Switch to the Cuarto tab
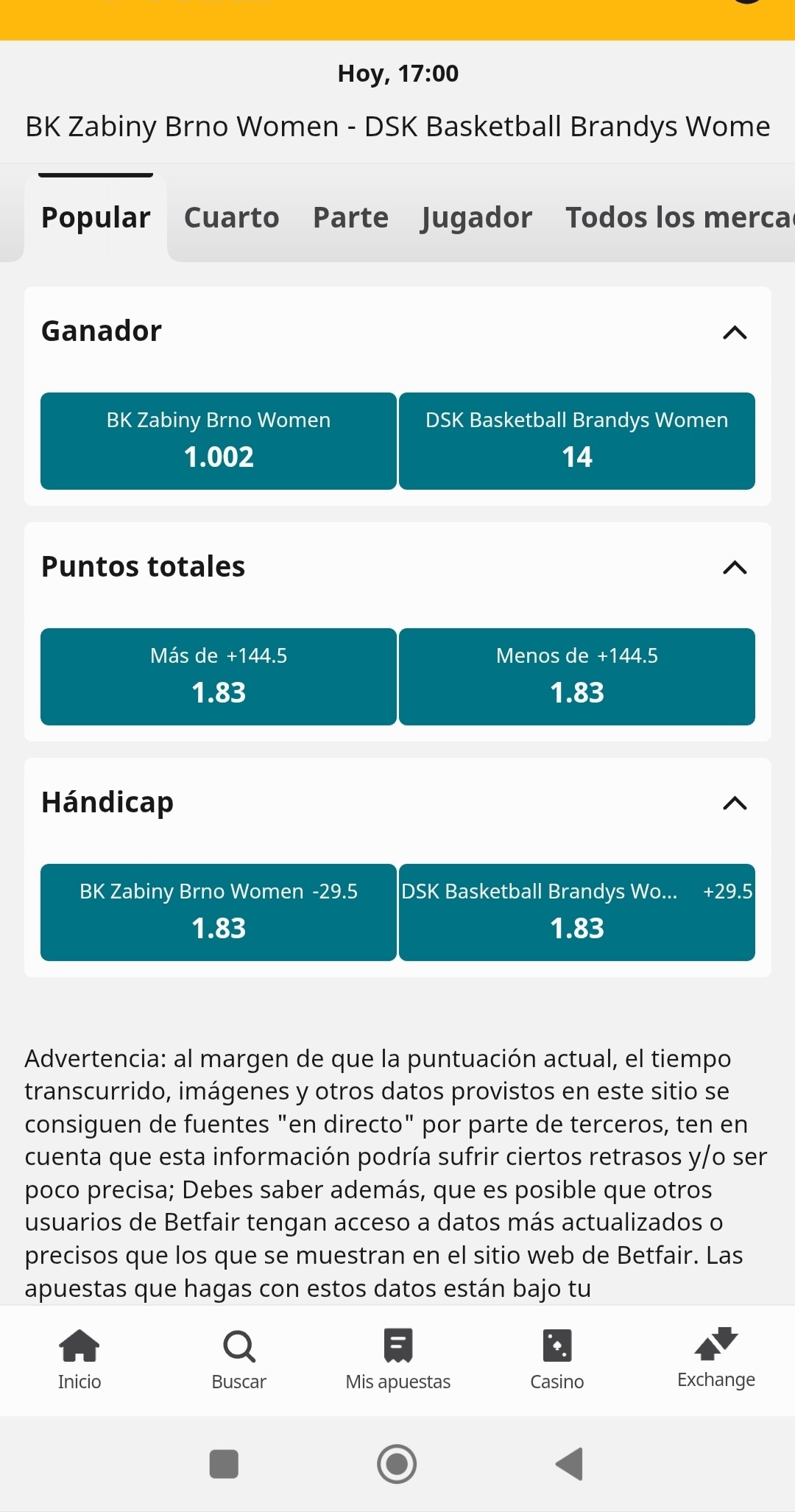This screenshot has height=1512, width=795. [231, 217]
